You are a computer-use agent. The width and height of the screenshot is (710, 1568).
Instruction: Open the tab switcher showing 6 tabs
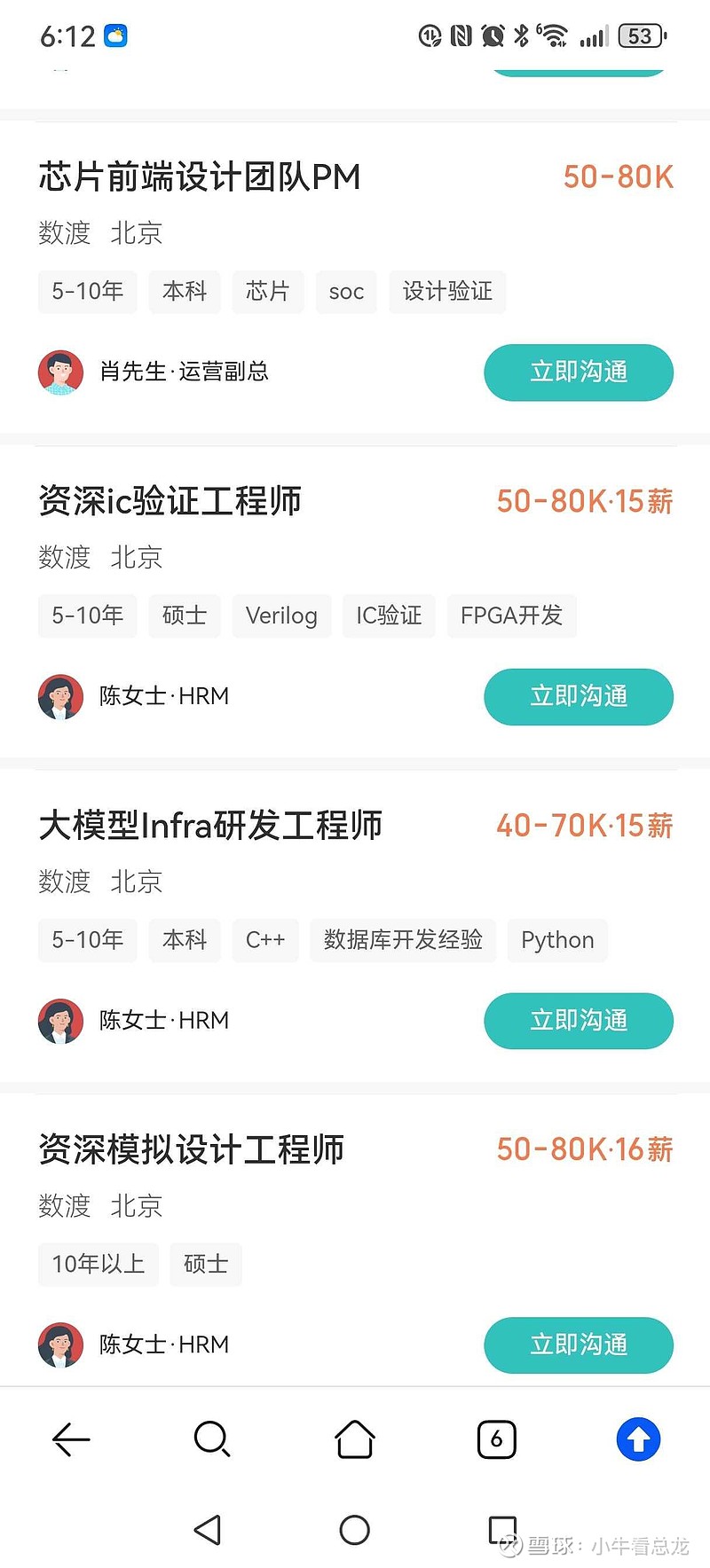click(x=497, y=1439)
